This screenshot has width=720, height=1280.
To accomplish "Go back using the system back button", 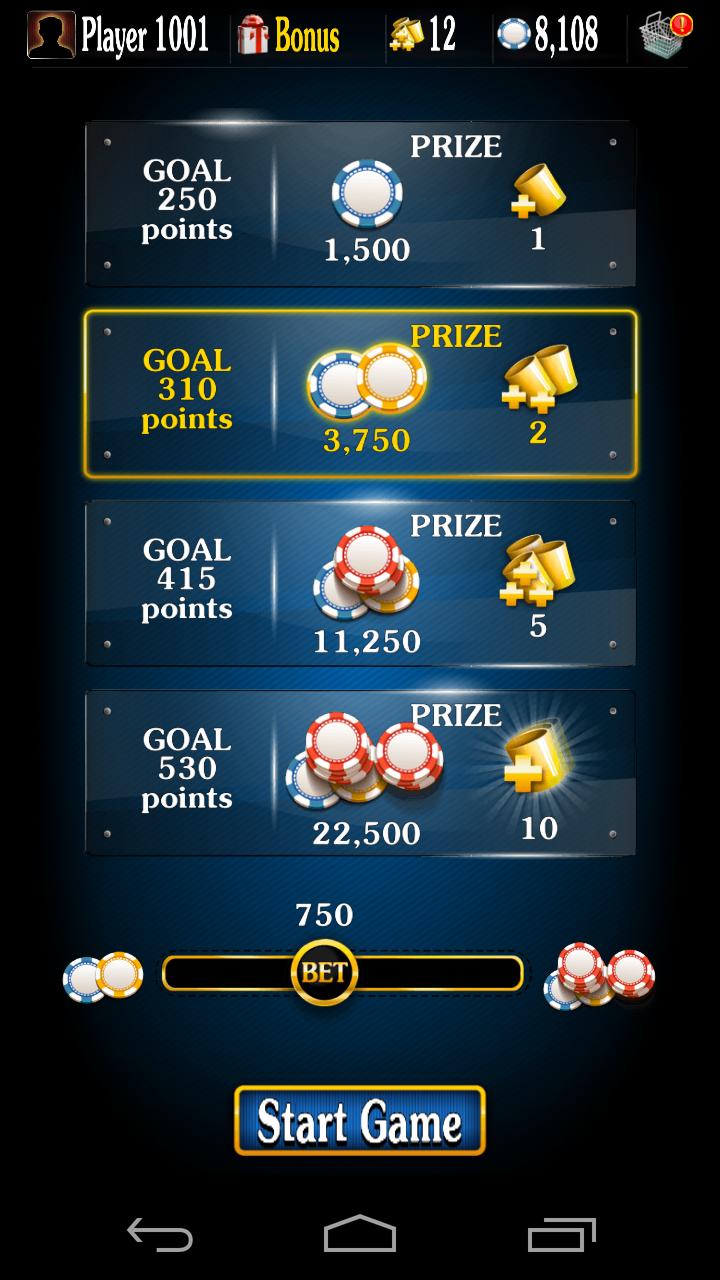I will pyautogui.click(x=160, y=1235).
